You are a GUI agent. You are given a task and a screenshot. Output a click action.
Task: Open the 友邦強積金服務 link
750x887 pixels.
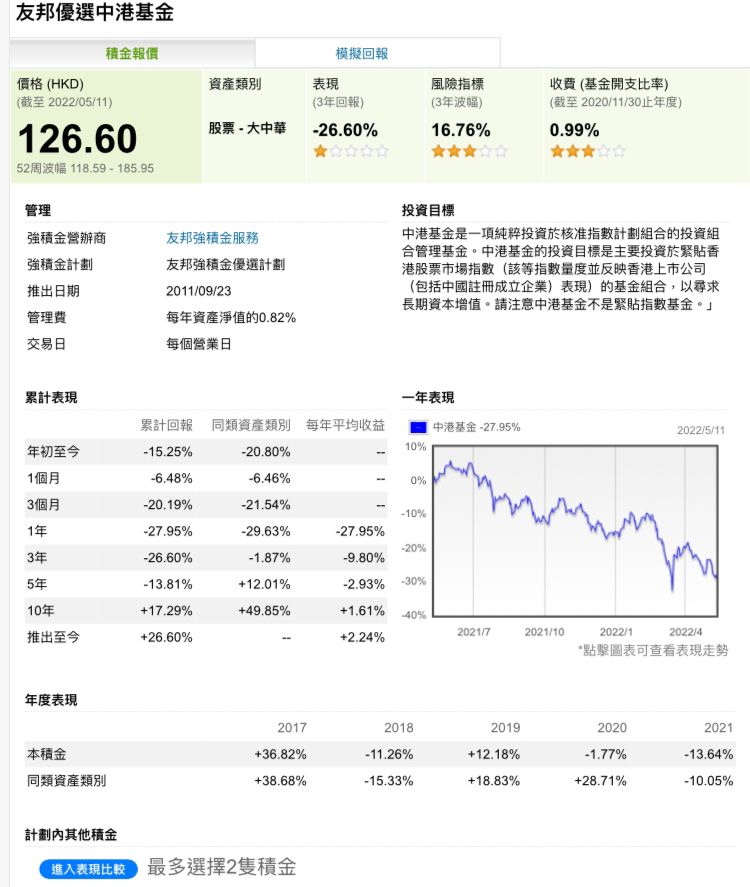(212, 238)
